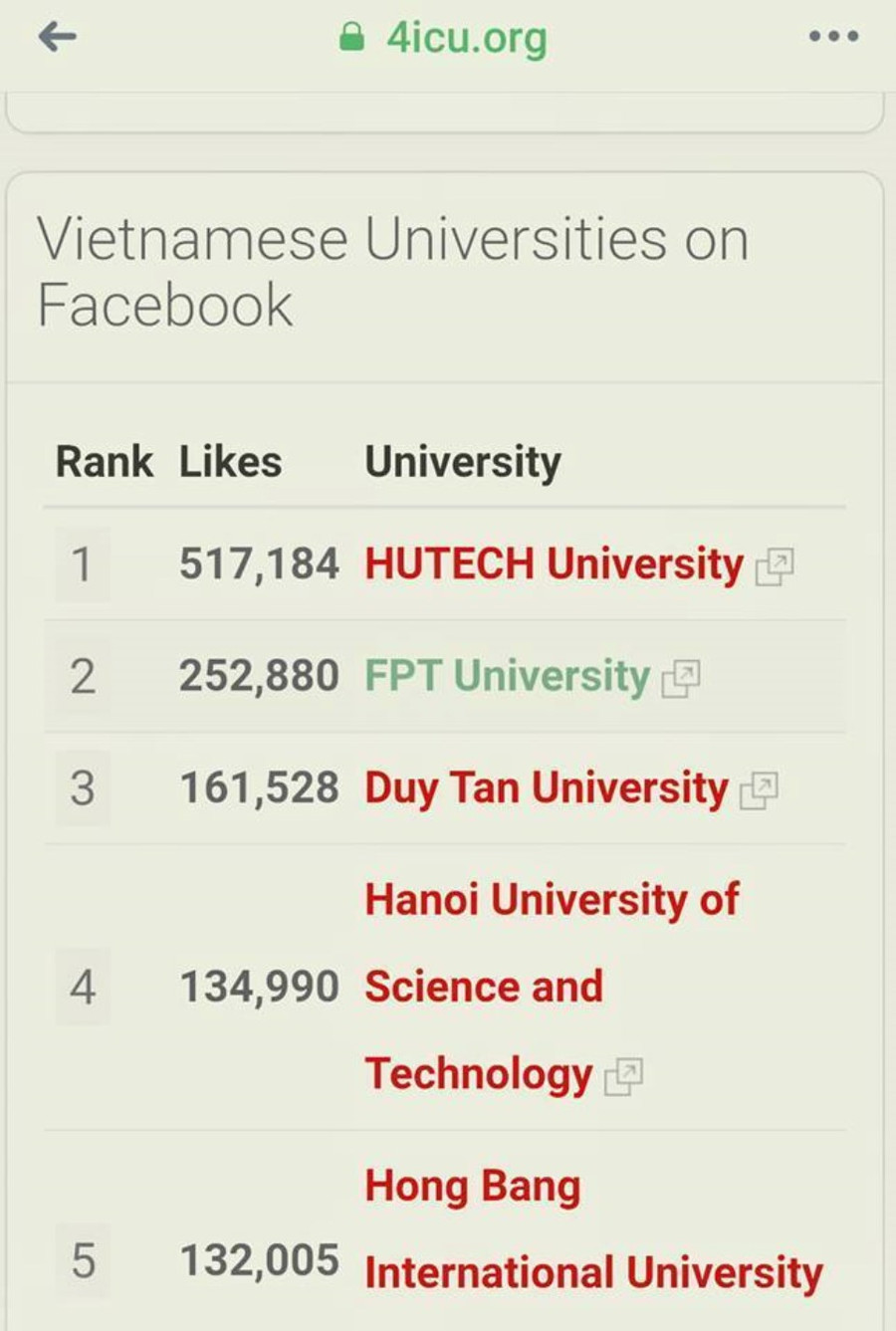Image resolution: width=896 pixels, height=1331 pixels.
Task: Open the HUTECH University link
Action: [x=554, y=563]
